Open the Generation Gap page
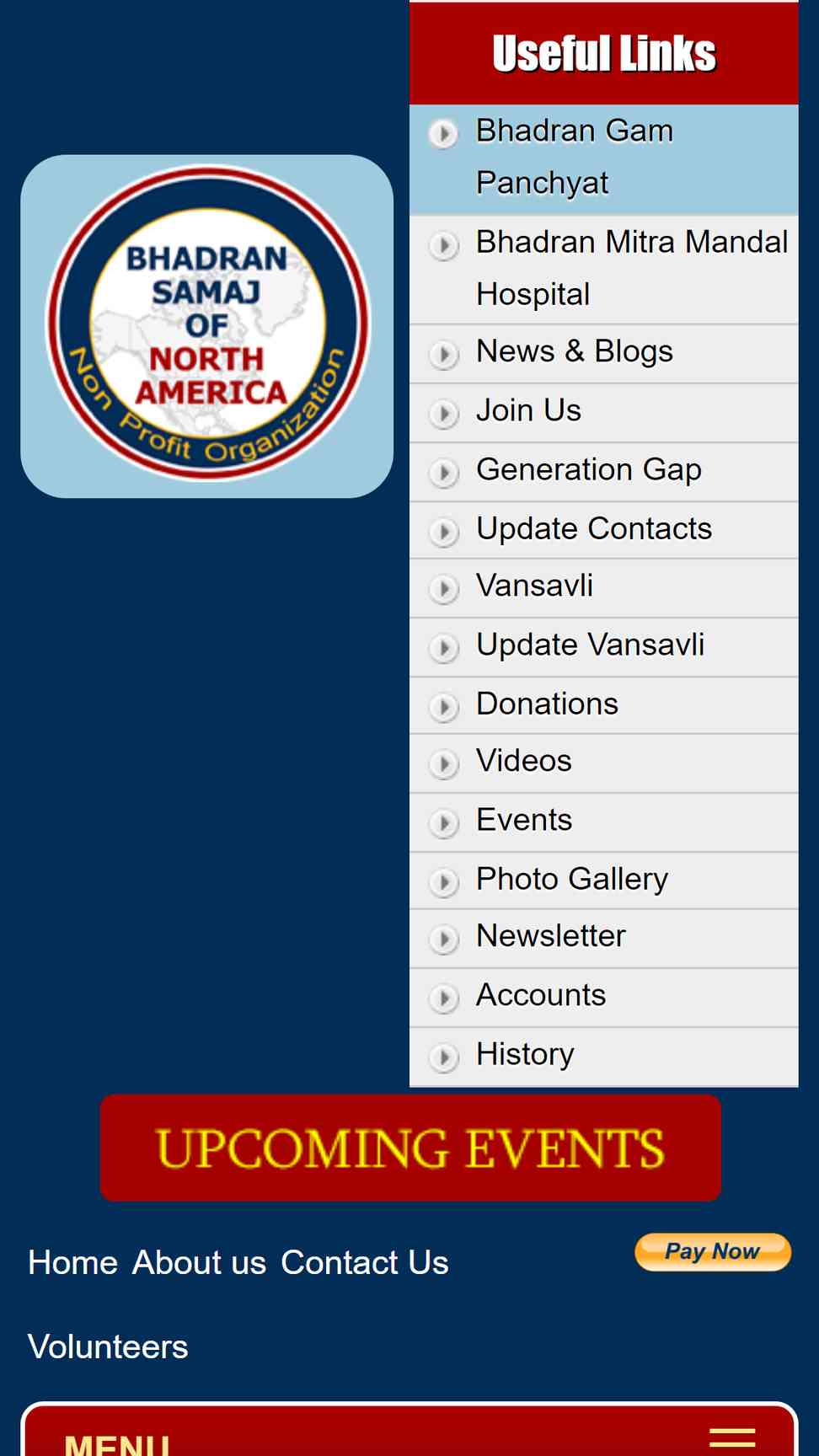This screenshot has width=819, height=1456. click(x=603, y=471)
